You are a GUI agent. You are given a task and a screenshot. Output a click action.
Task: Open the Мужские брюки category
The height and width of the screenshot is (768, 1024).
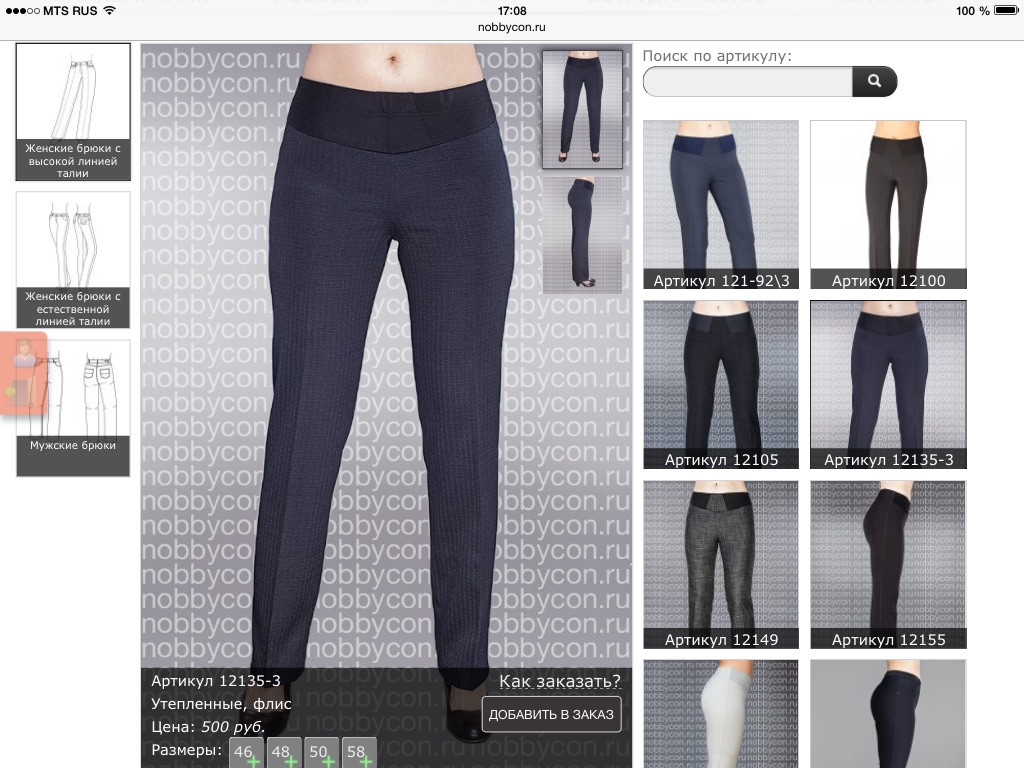[x=73, y=407]
